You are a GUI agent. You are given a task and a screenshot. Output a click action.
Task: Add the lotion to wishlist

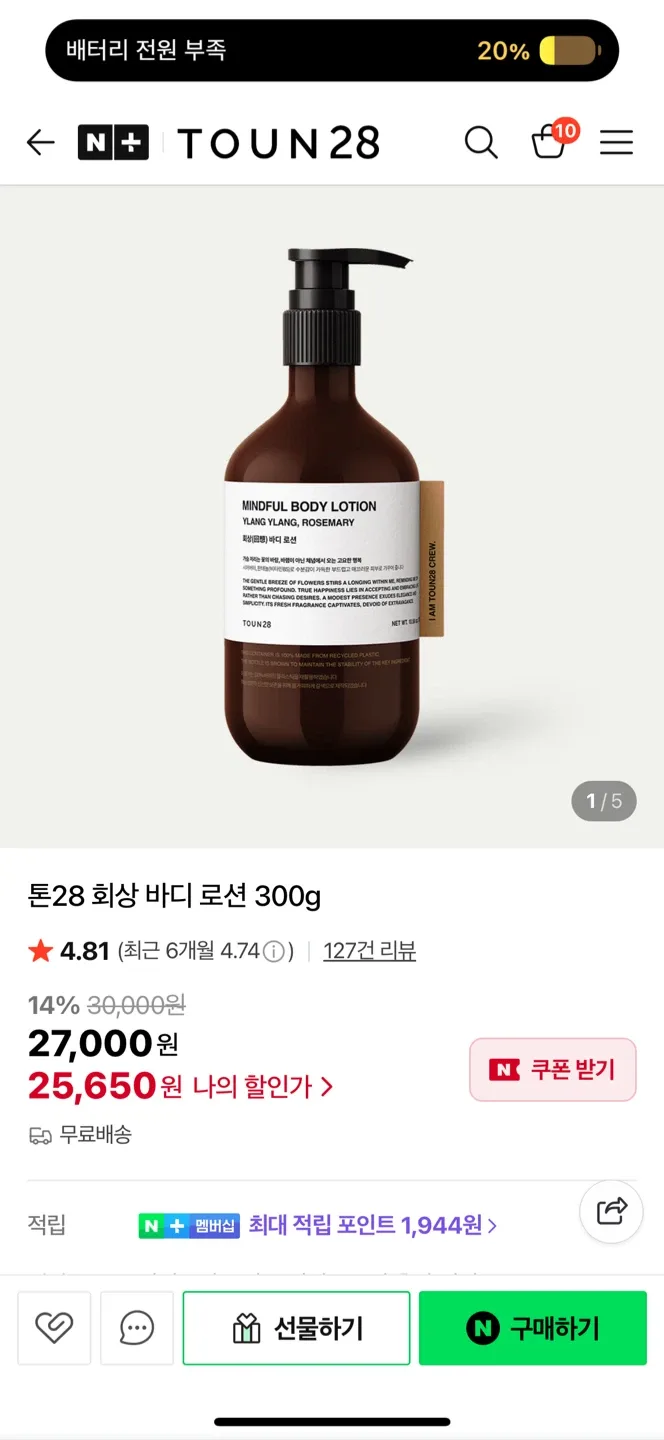54,1328
